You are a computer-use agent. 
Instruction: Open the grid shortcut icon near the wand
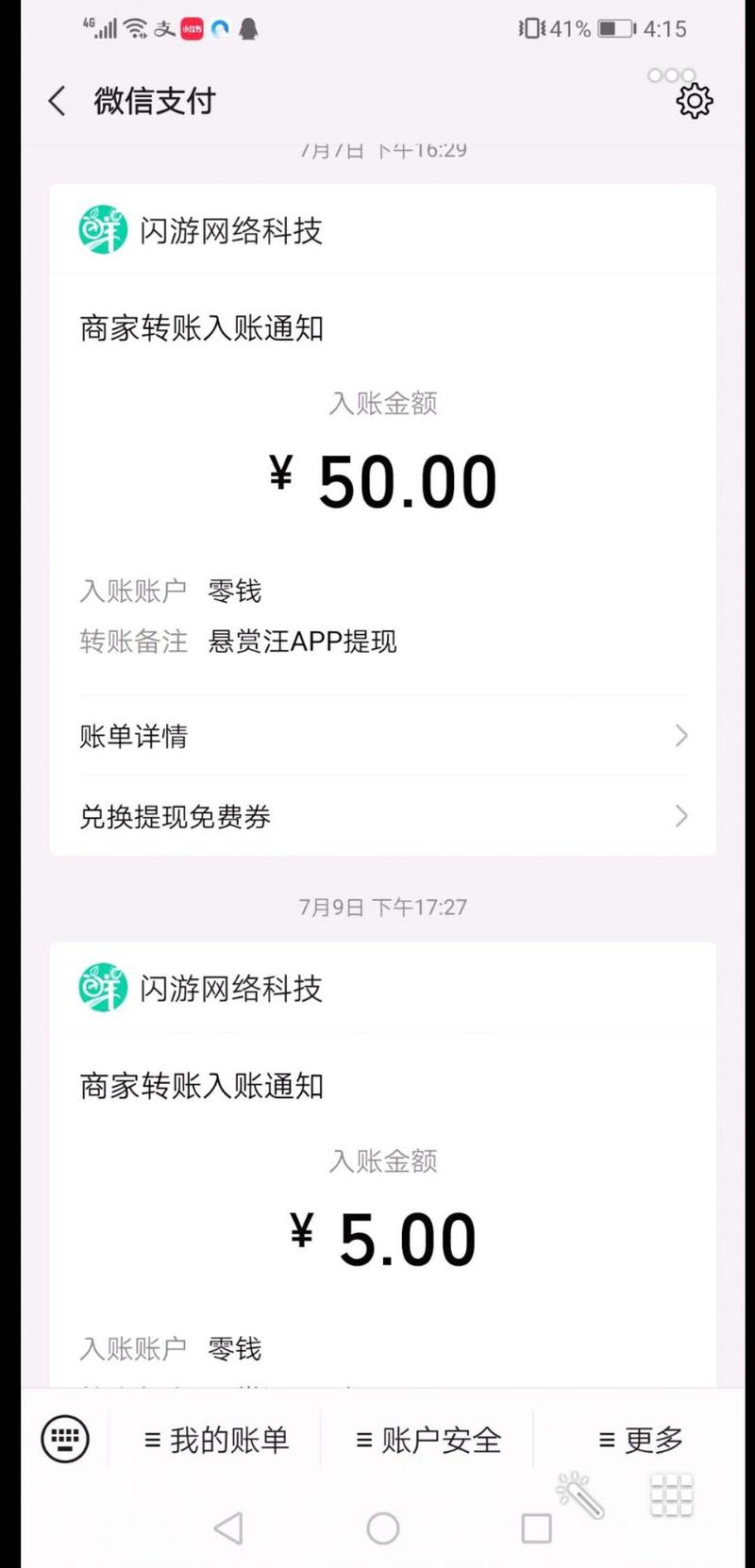[671, 1498]
